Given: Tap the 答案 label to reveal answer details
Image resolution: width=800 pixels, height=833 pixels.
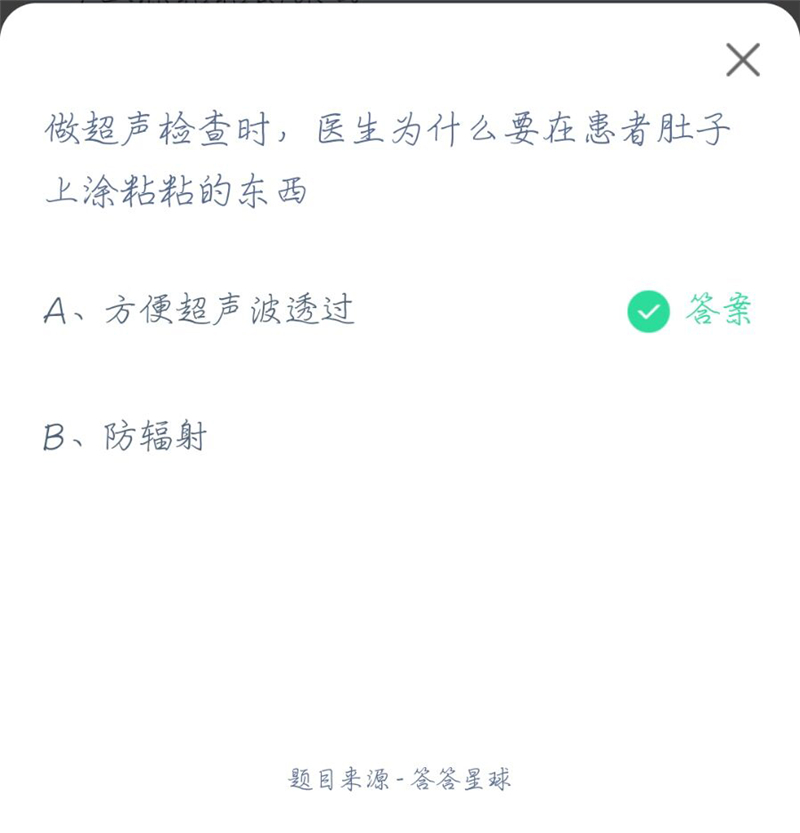Looking at the screenshot, I should coord(711,310).
